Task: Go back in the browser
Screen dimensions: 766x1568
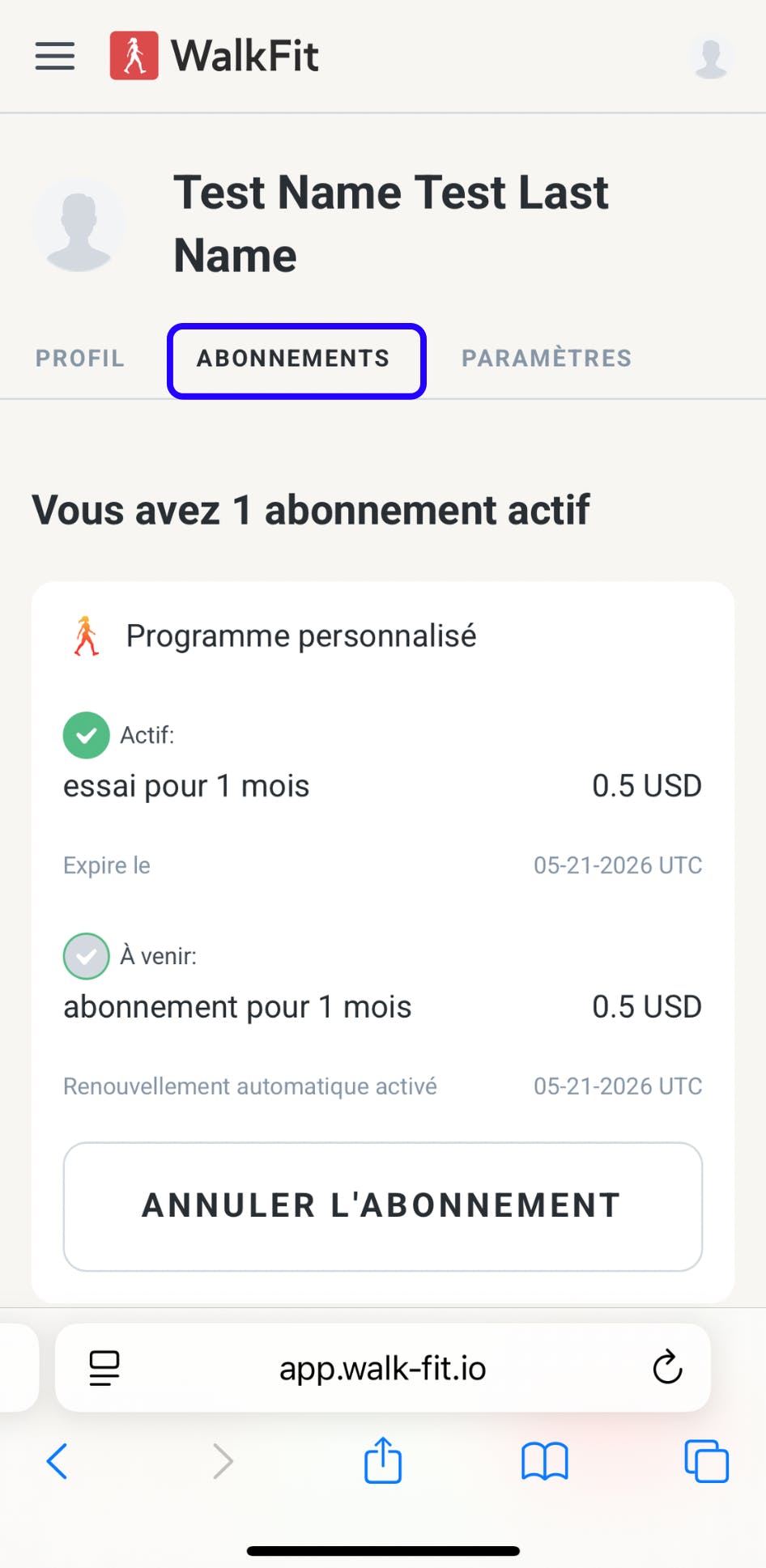Action: [57, 1461]
